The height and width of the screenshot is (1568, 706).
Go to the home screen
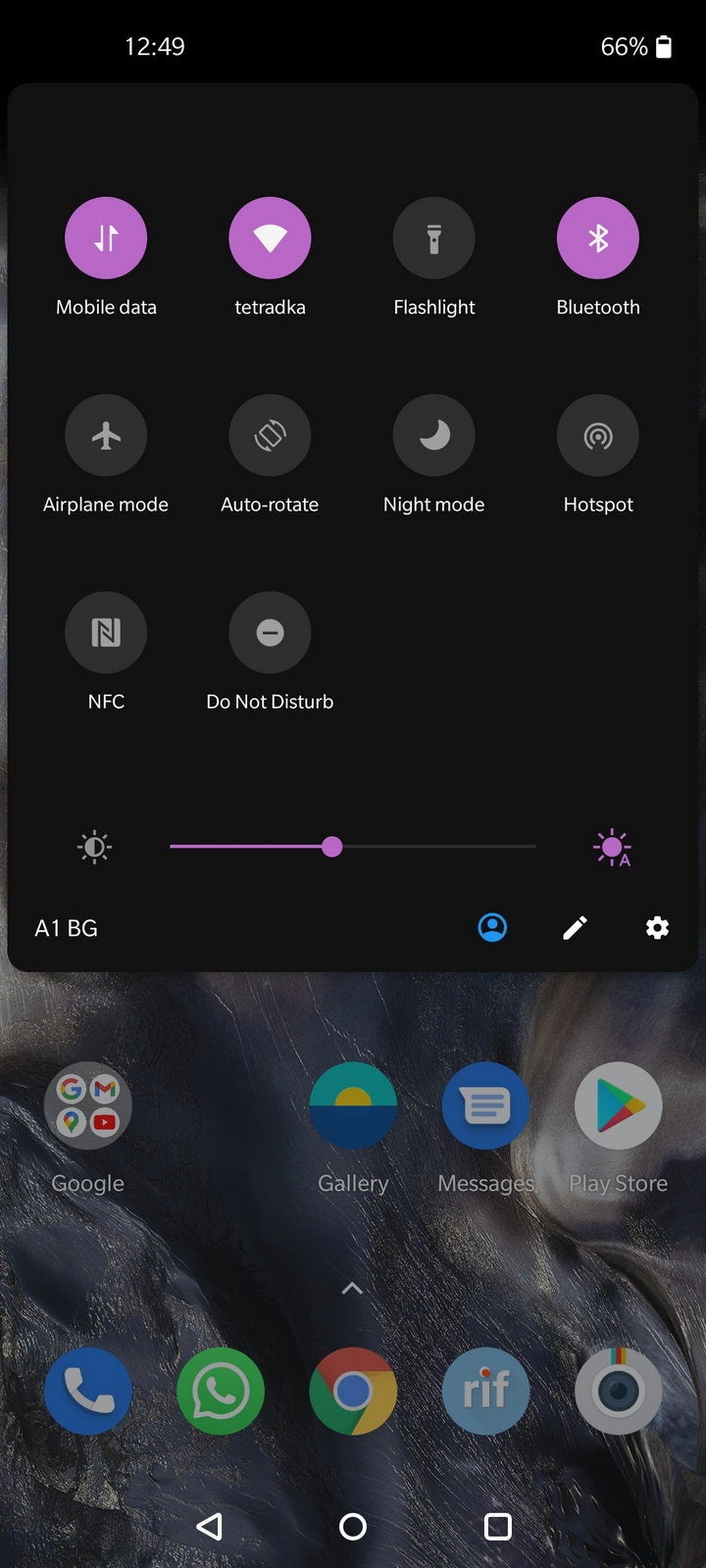click(x=353, y=1526)
